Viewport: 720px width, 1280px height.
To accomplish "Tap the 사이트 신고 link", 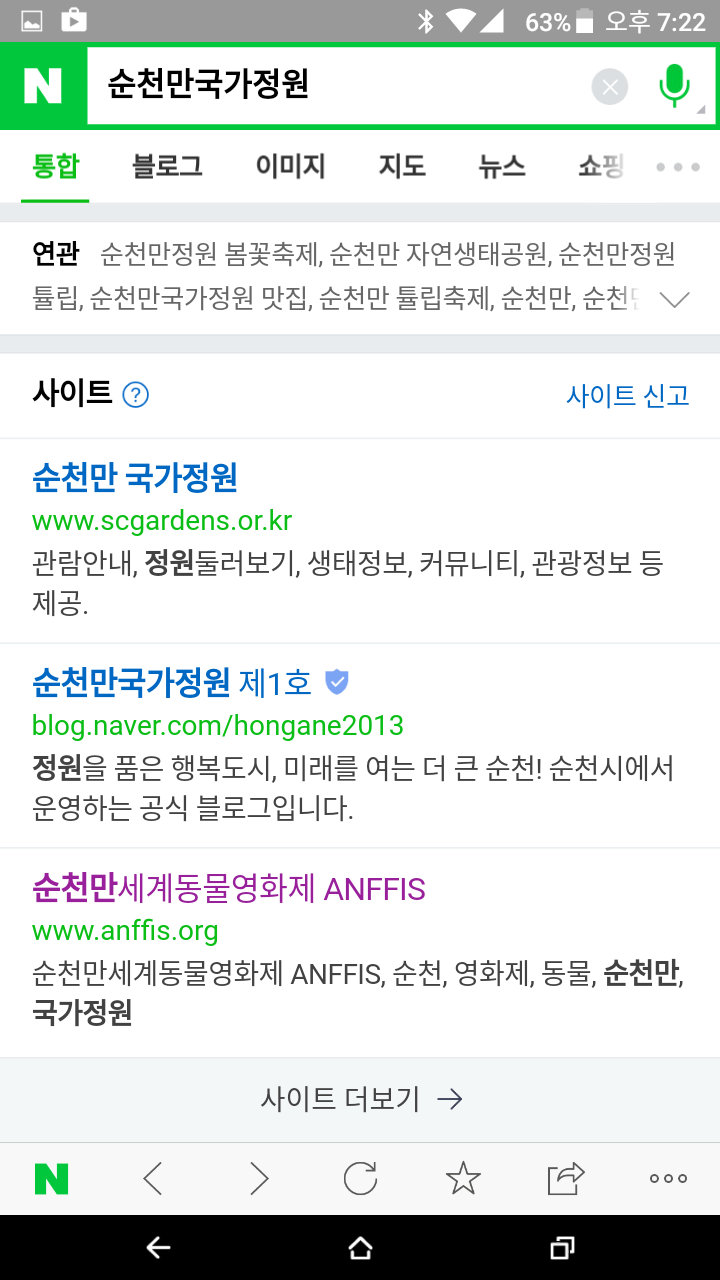I will point(628,396).
